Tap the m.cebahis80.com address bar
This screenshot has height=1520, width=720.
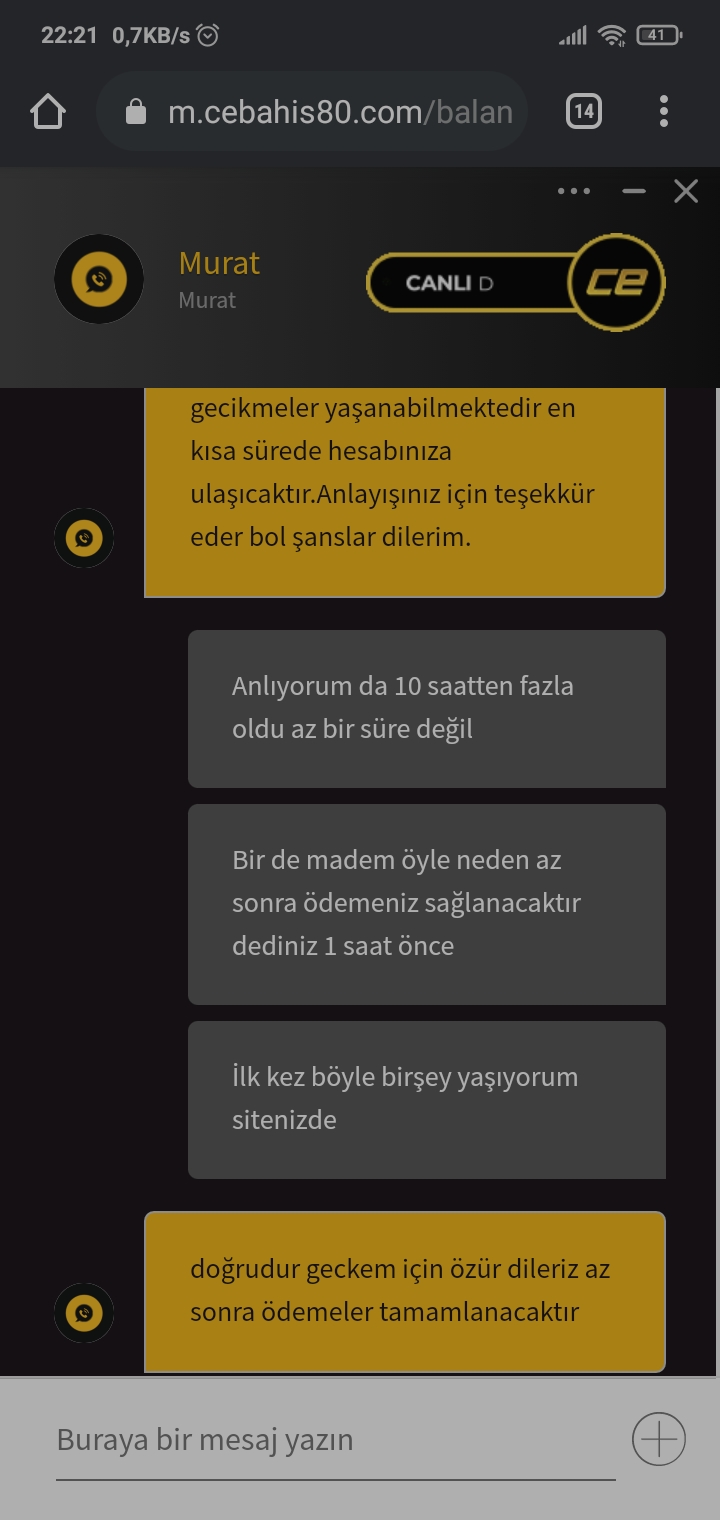pyautogui.click(x=312, y=111)
